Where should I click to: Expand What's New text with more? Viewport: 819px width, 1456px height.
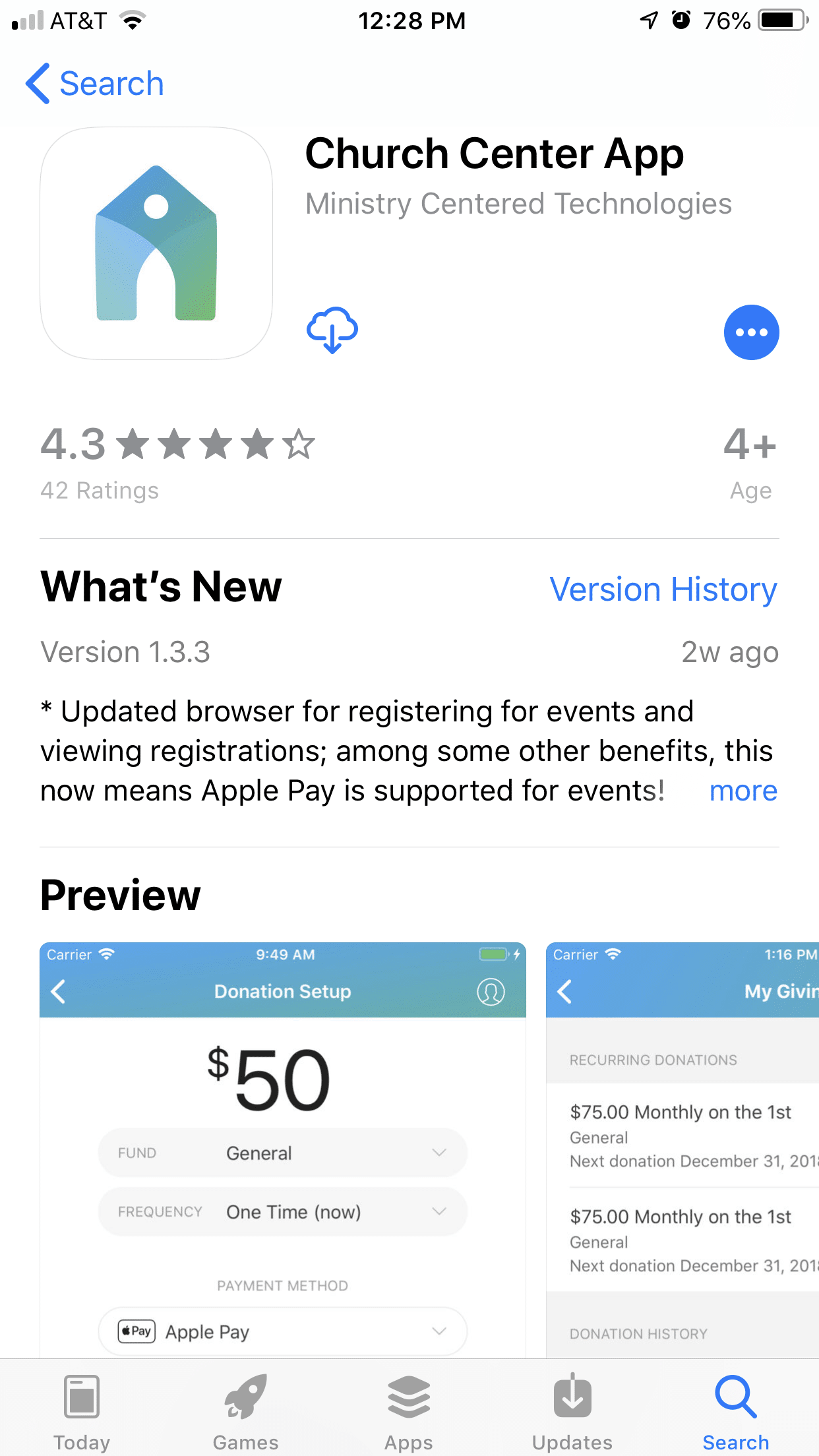(743, 791)
